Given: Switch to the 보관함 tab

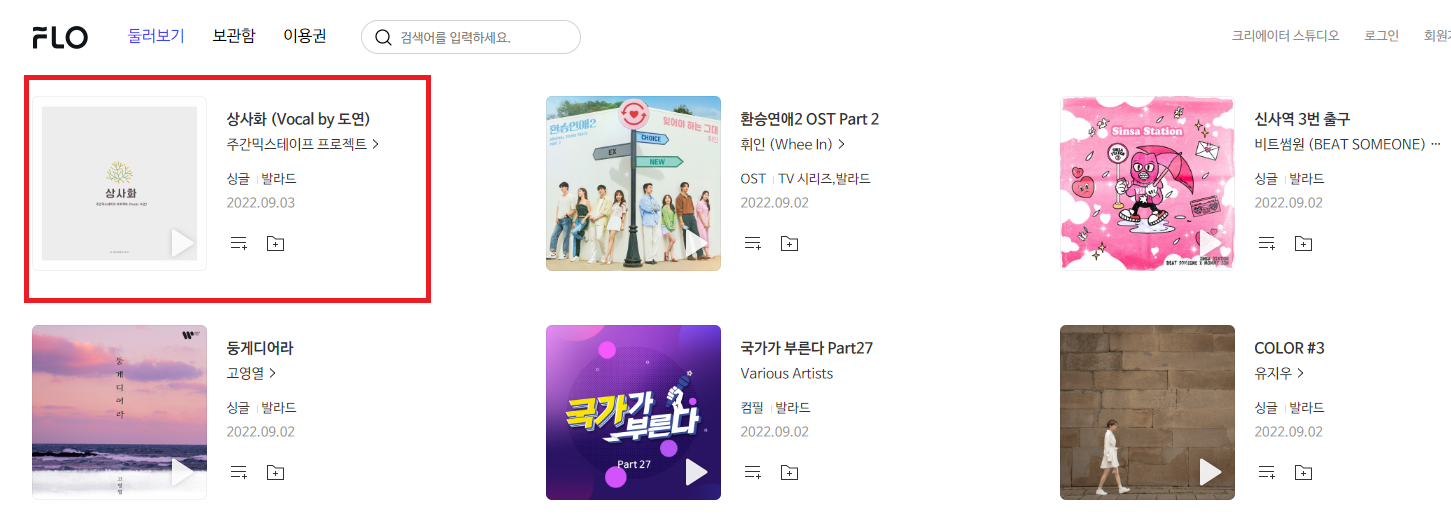Looking at the screenshot, I should [233, 36].
